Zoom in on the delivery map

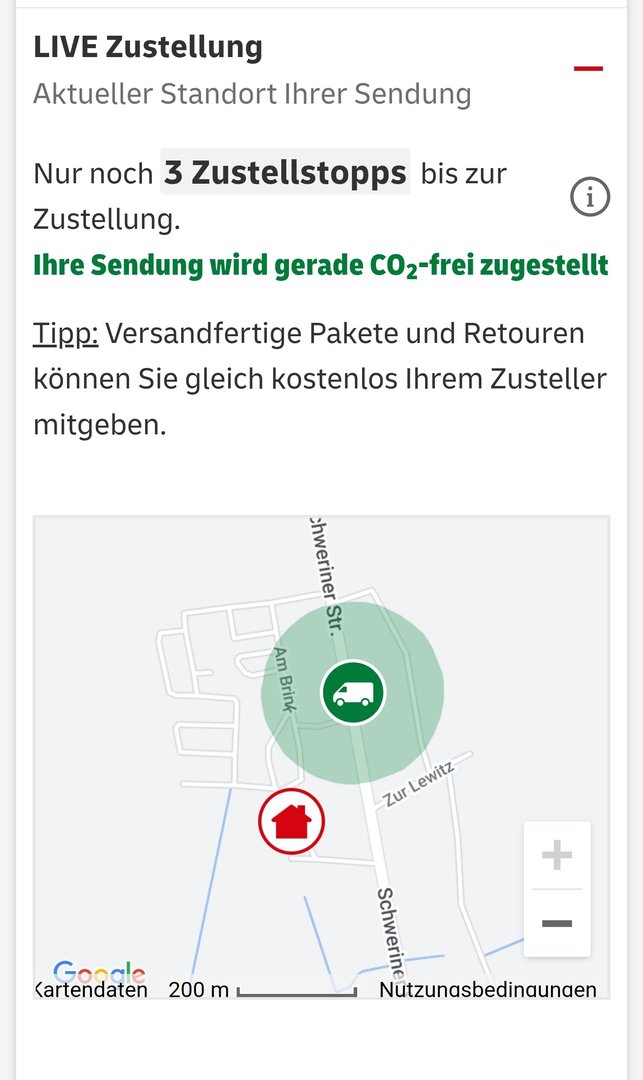point(557,855)
